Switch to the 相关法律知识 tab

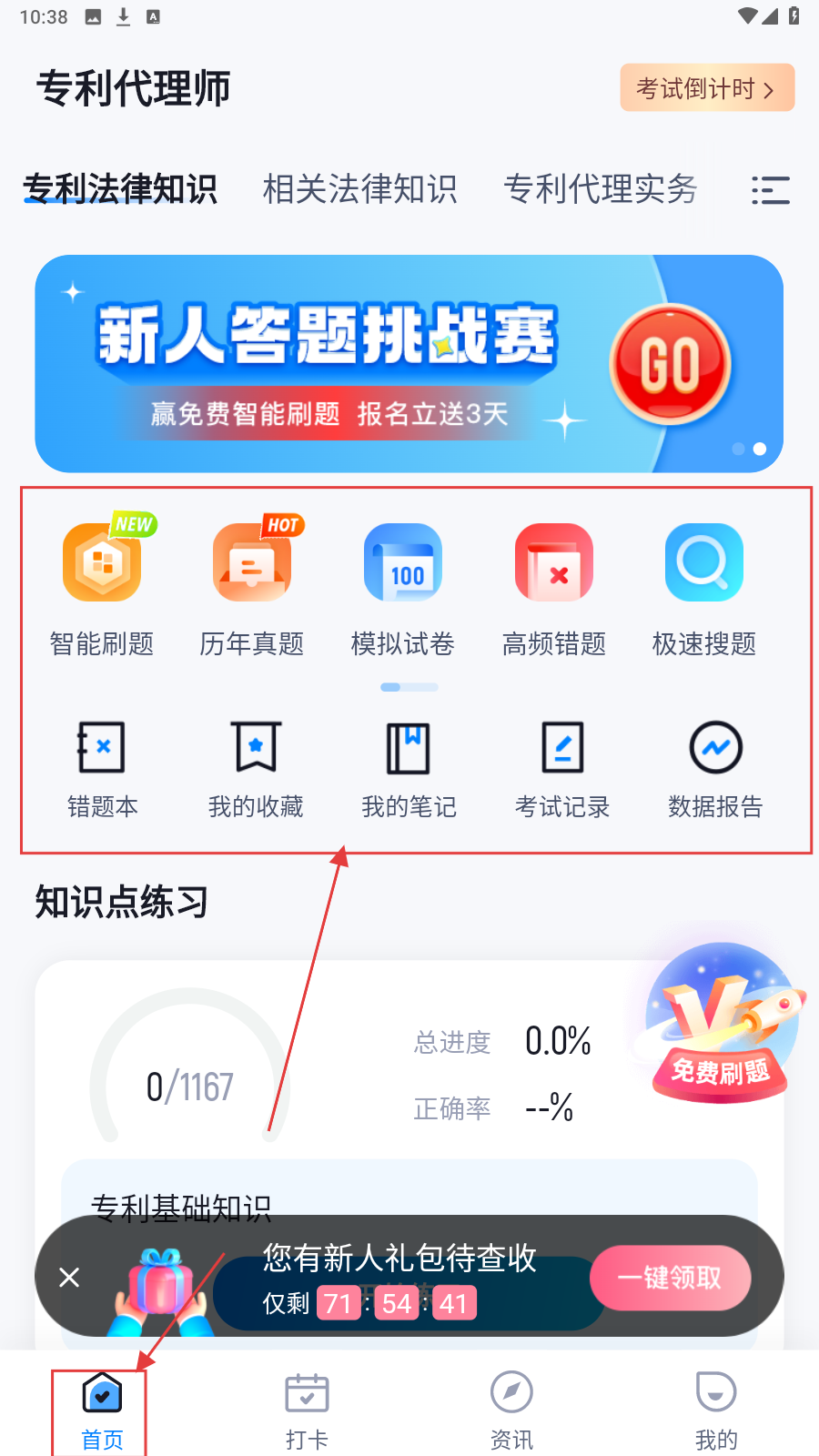coord(359,189)
